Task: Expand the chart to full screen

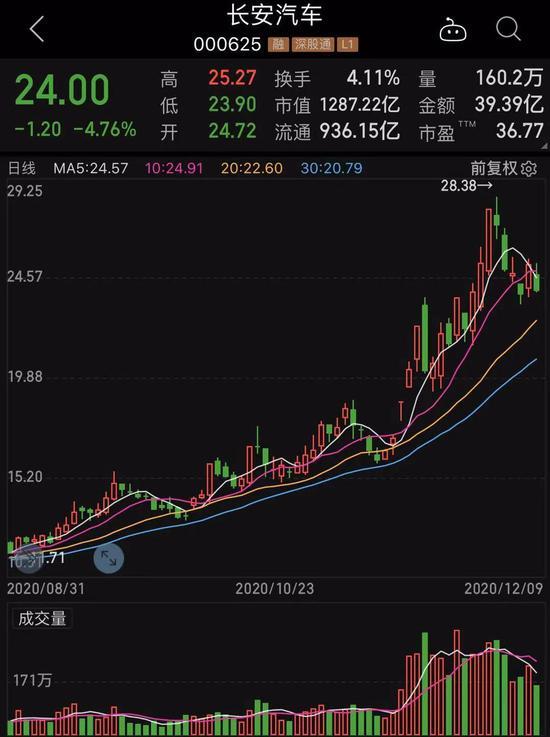Action: pyautogui.click(x=109, y=558)
